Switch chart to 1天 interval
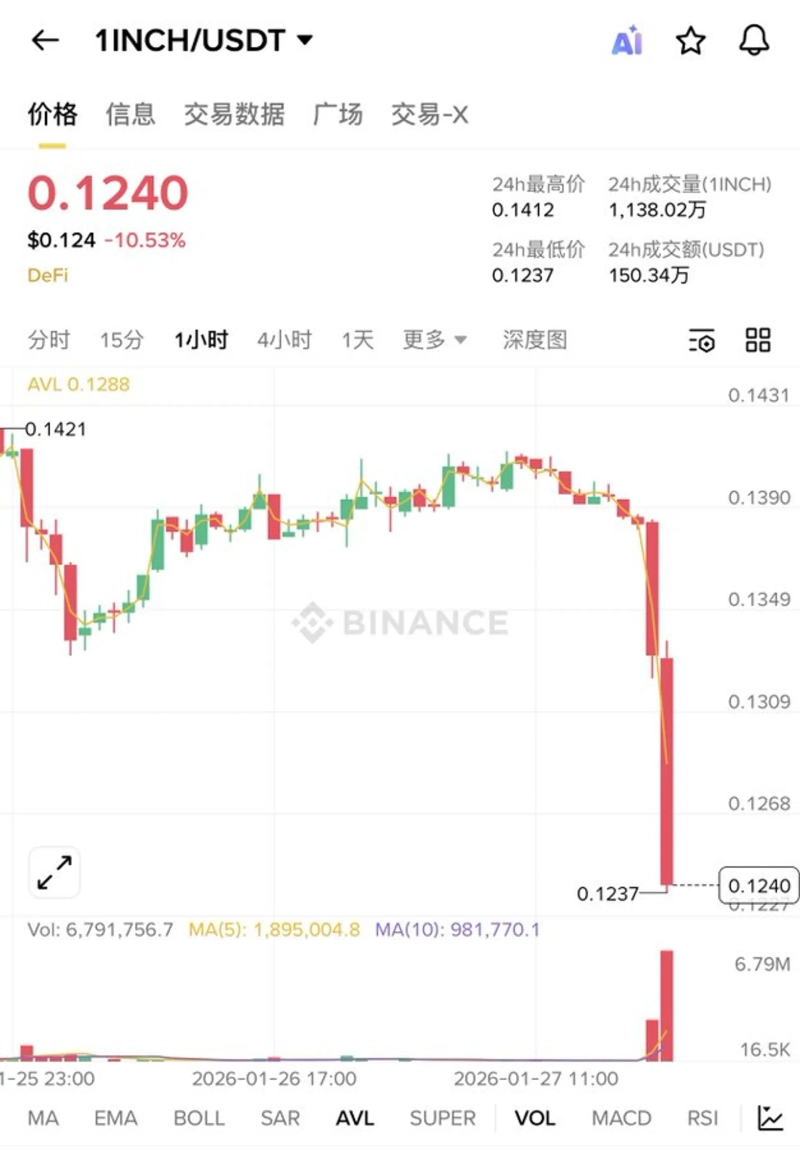 pyautogui.click(x=357, y=340)
